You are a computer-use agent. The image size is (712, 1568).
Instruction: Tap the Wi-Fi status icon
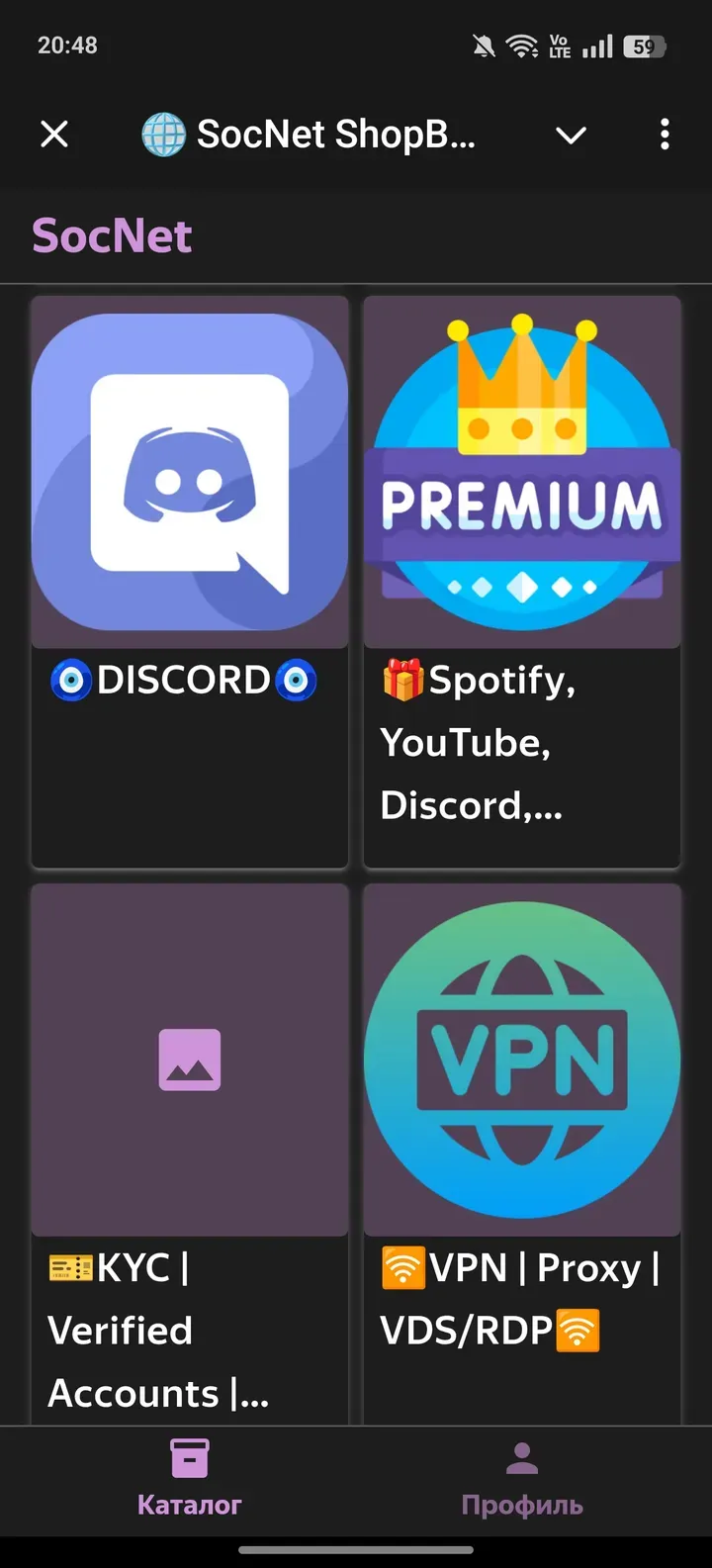(521, 45)
